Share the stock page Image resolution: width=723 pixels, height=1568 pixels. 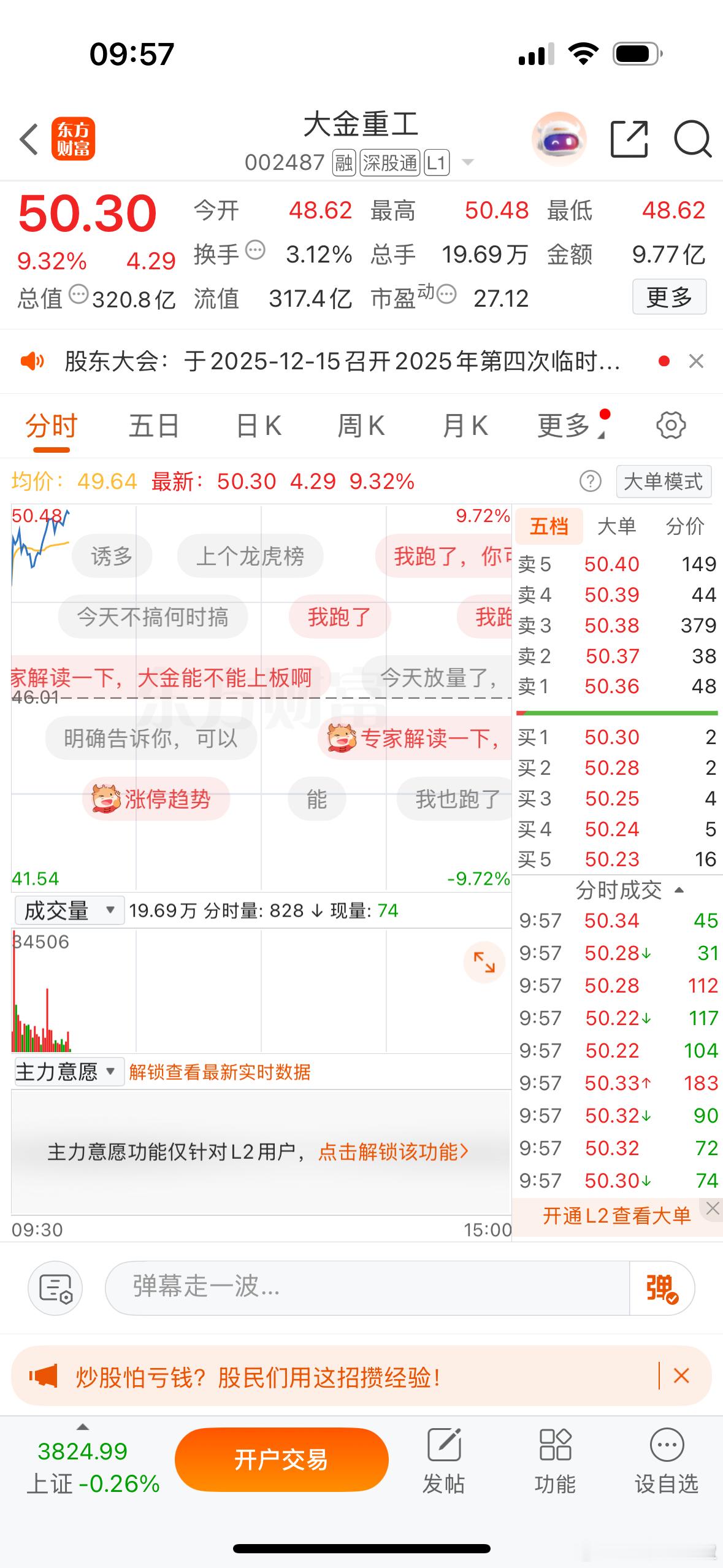pos(630,139)
